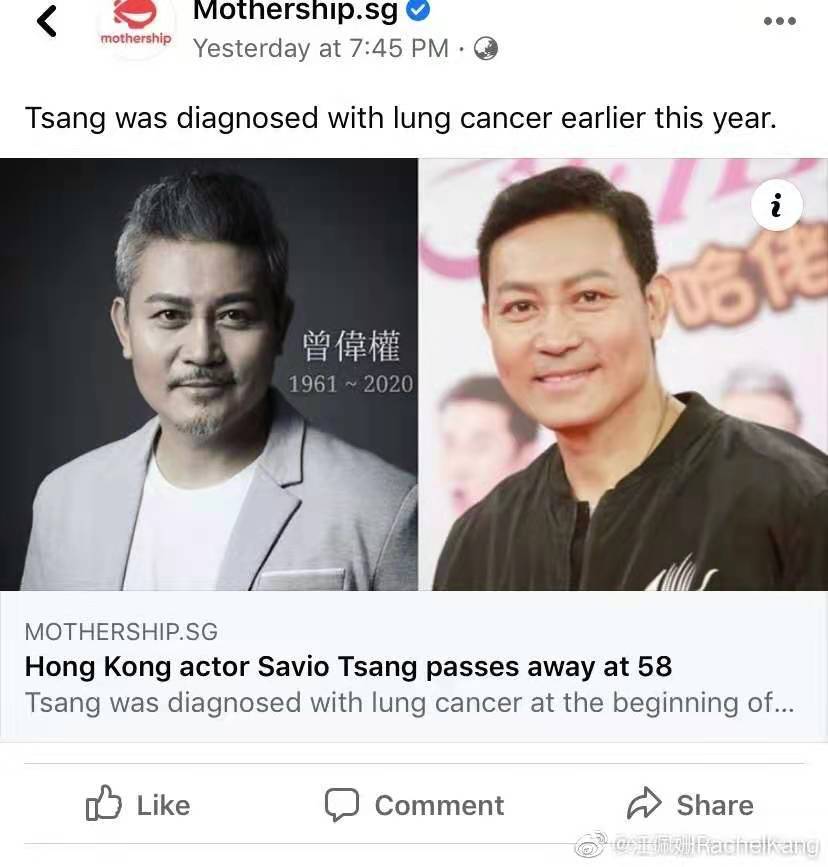The height and width of the screenshot is (867, 828).
Task: Share the post about Savio Tsang
Action: [x=690, y=805]
